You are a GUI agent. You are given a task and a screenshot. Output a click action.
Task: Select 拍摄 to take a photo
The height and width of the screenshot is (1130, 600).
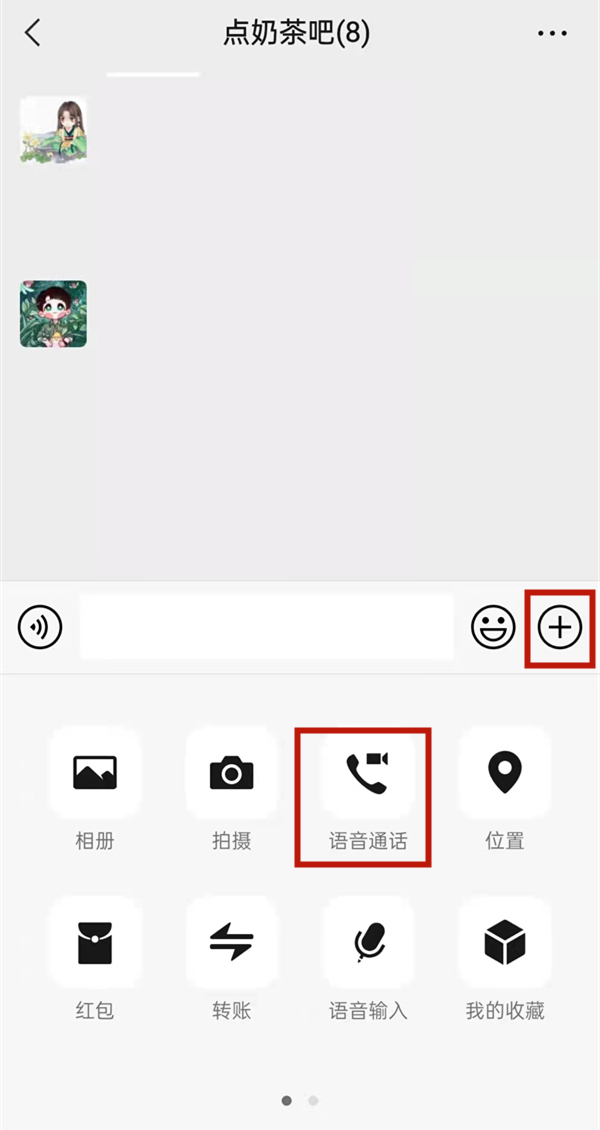pos(231,772)
